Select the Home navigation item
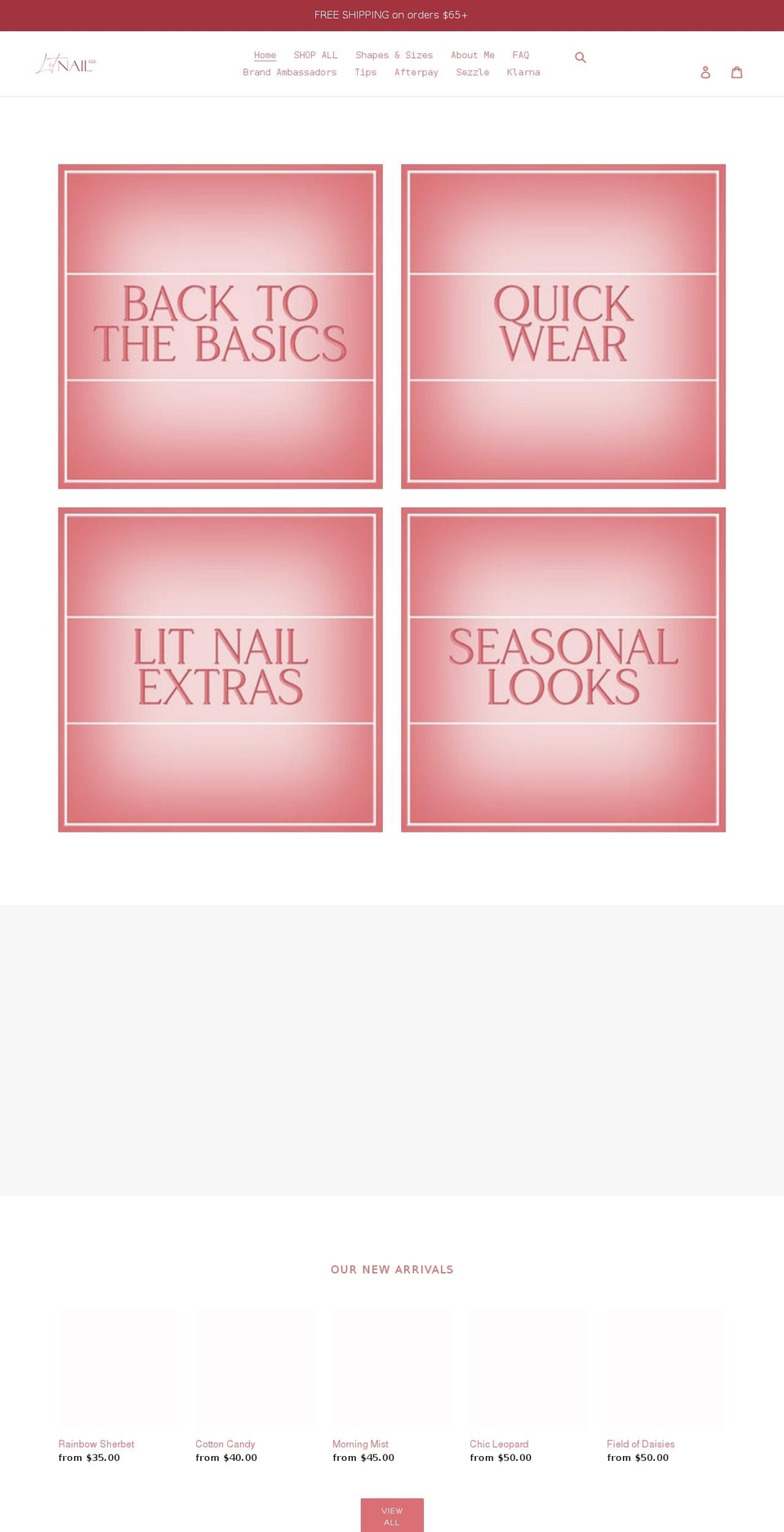 265,55
